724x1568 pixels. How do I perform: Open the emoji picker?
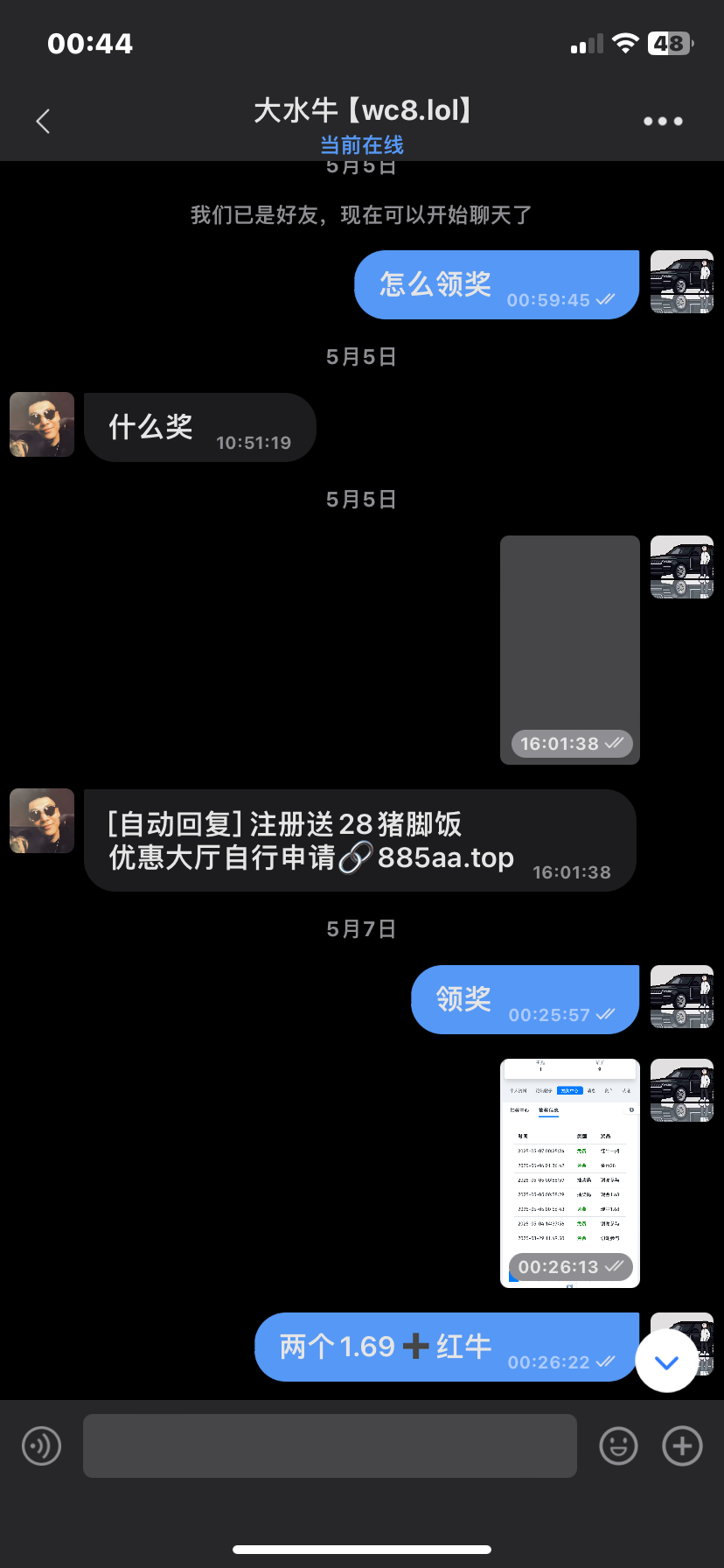(x=618, y=1445)
